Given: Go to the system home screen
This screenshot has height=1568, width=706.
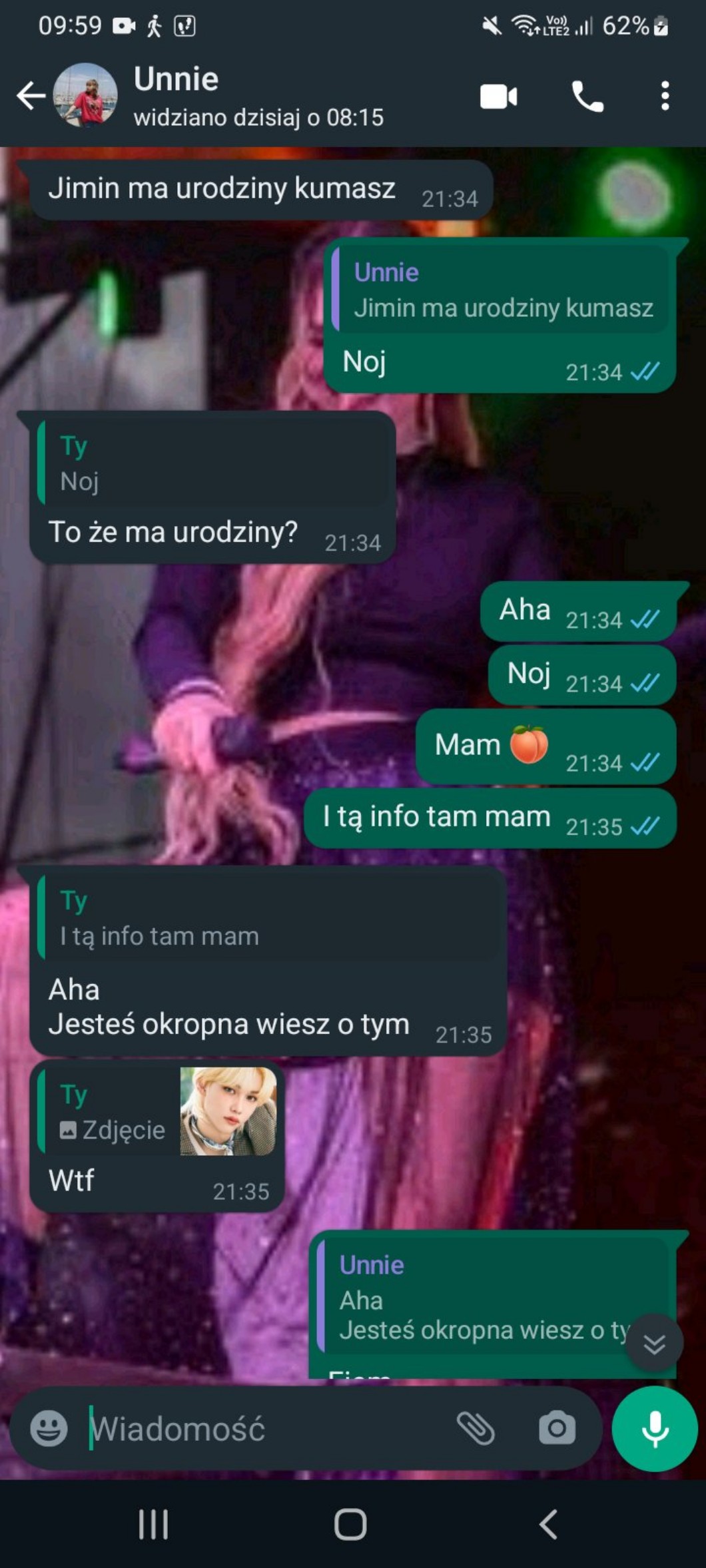Looking at the screenshot, I should (350, 1524).
